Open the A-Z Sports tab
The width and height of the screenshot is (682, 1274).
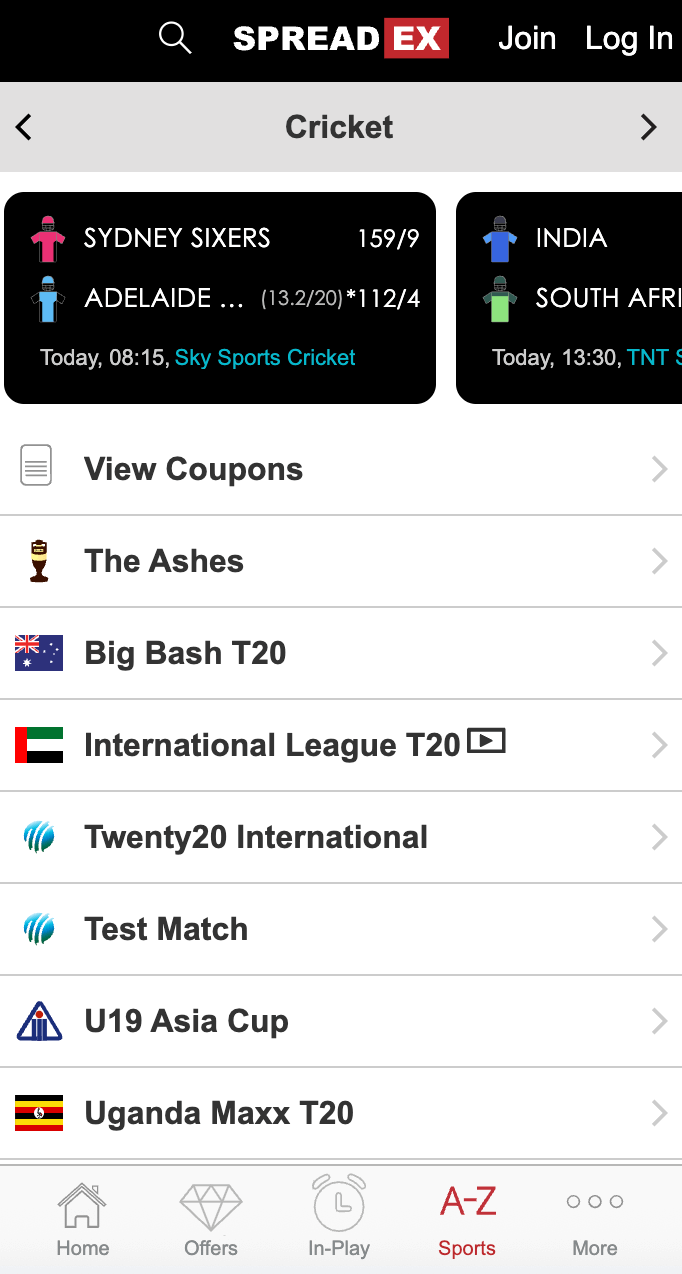click(467, 1218)
